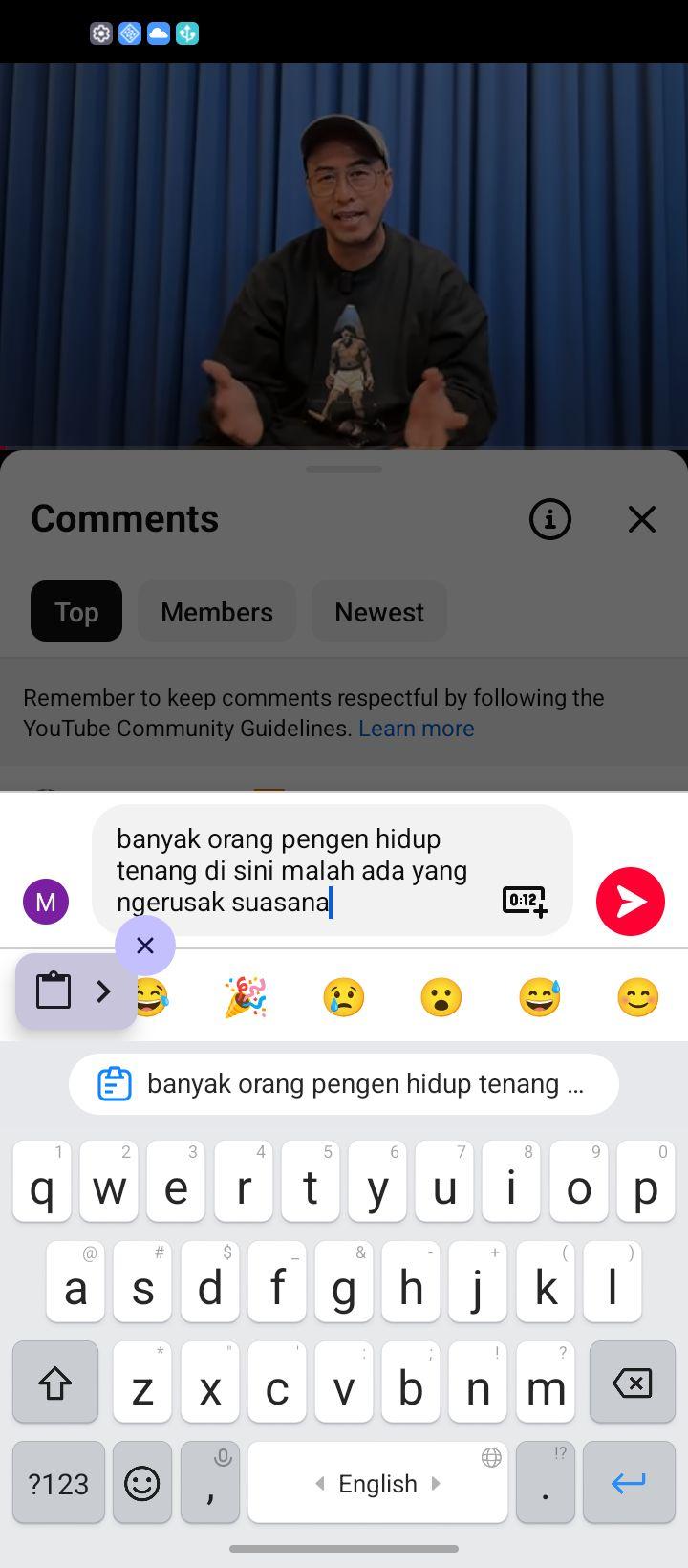
Task: Select the Top comments tab
Action: coord(76,611)
